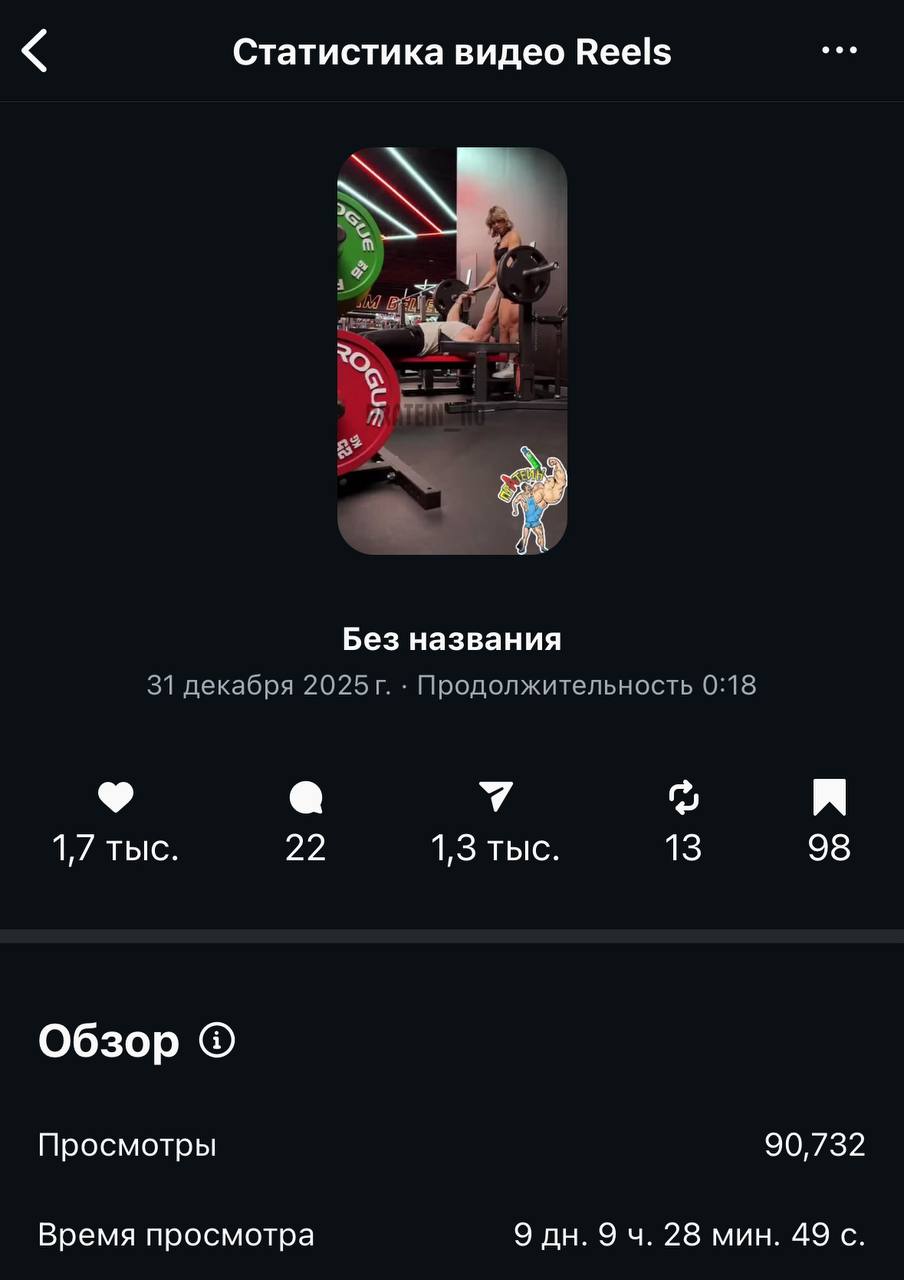Tap the info icon beside Обзор

[217, 1041]
